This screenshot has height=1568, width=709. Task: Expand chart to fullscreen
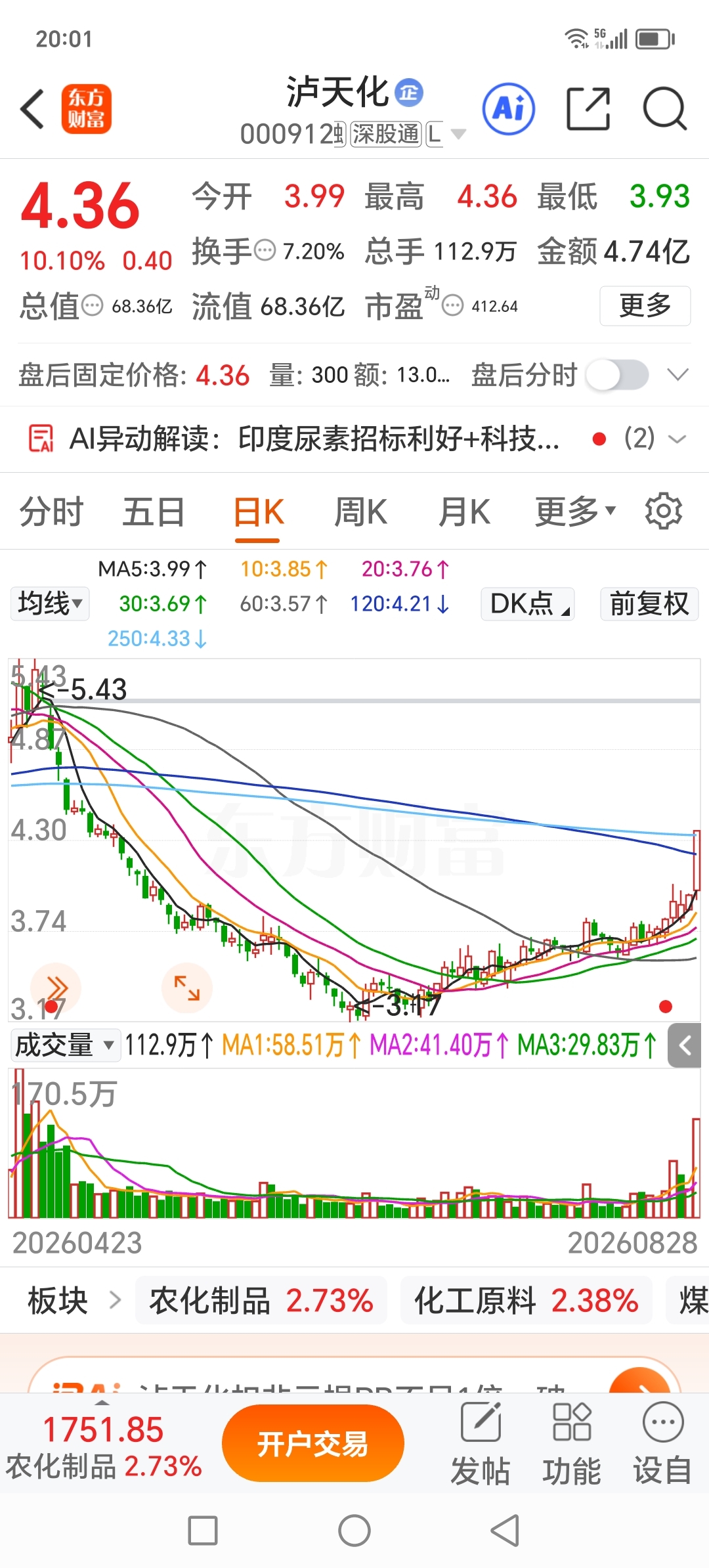pyautogui.click(x=187, y=988)
